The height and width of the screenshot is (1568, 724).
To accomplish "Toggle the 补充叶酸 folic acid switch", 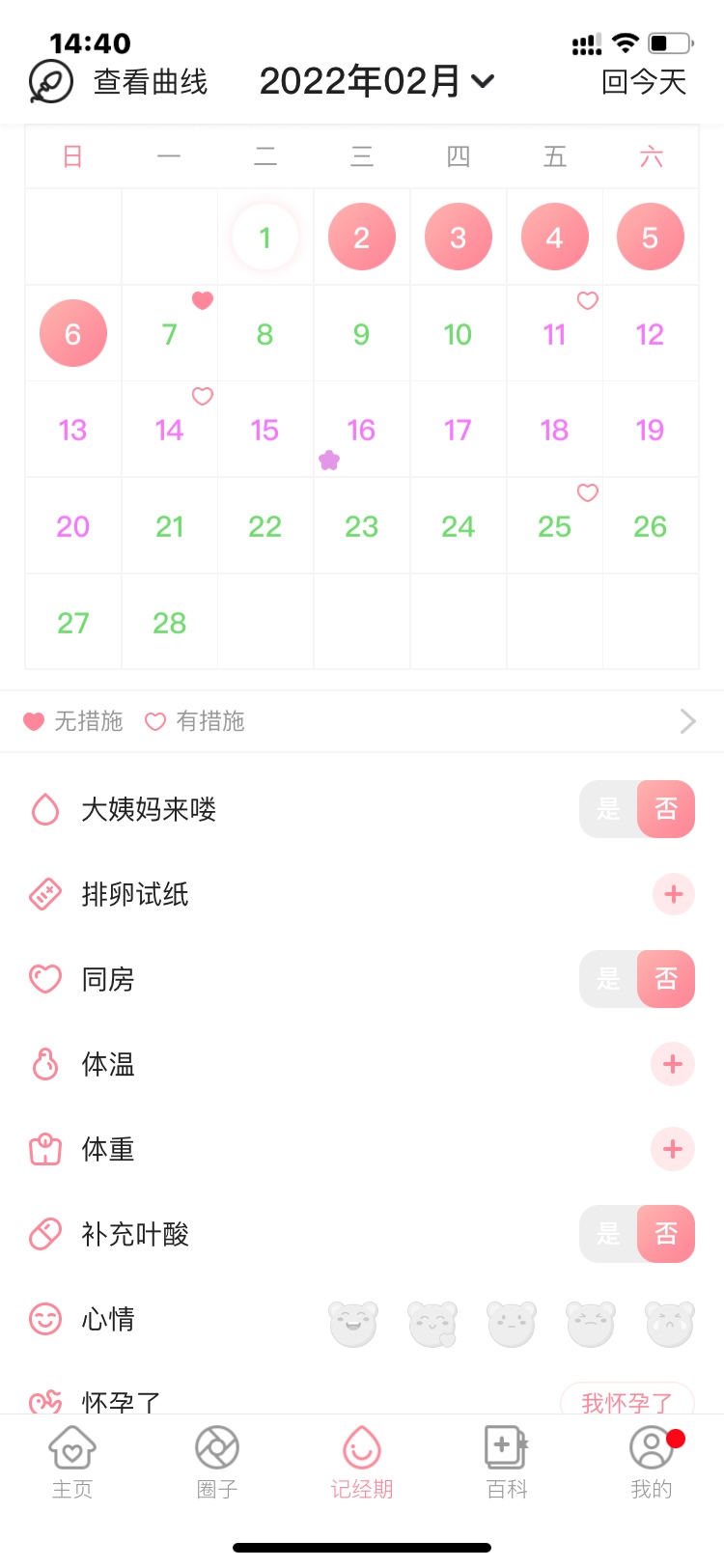I will [637, 1234].
